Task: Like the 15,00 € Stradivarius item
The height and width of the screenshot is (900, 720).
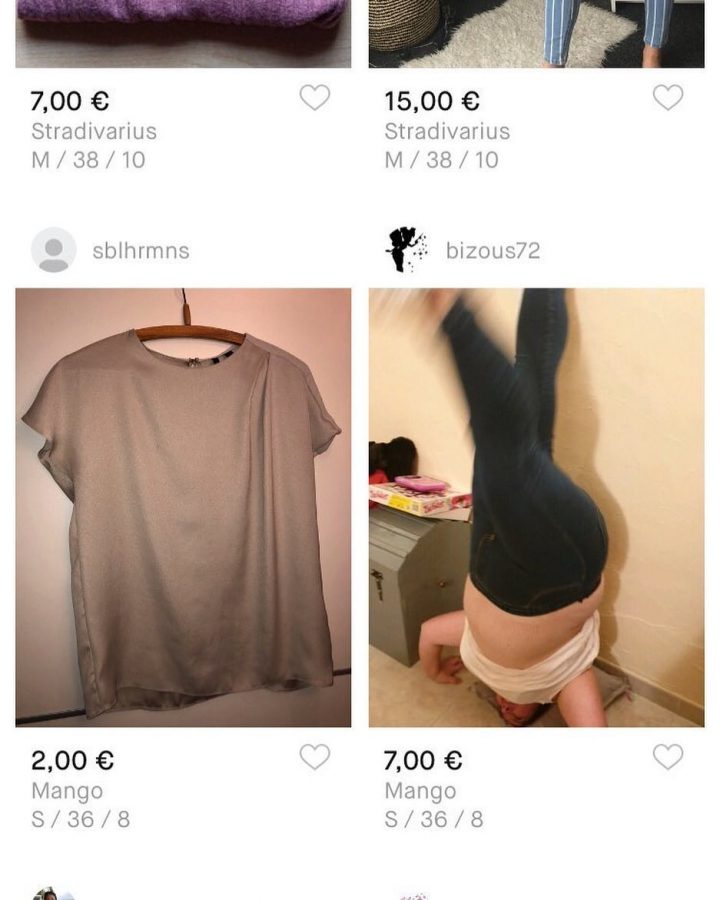Action: point(668,98)
